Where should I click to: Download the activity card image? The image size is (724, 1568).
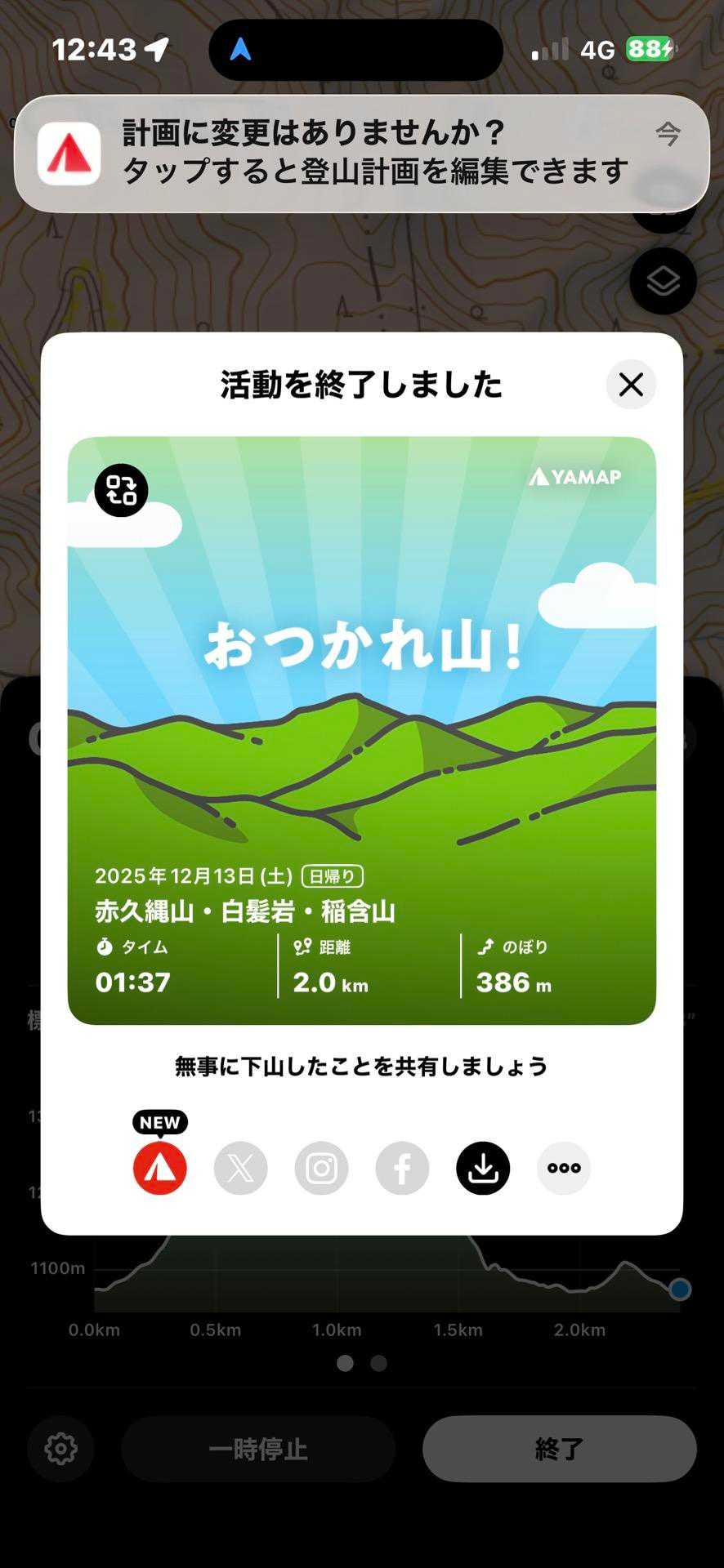483,1168
